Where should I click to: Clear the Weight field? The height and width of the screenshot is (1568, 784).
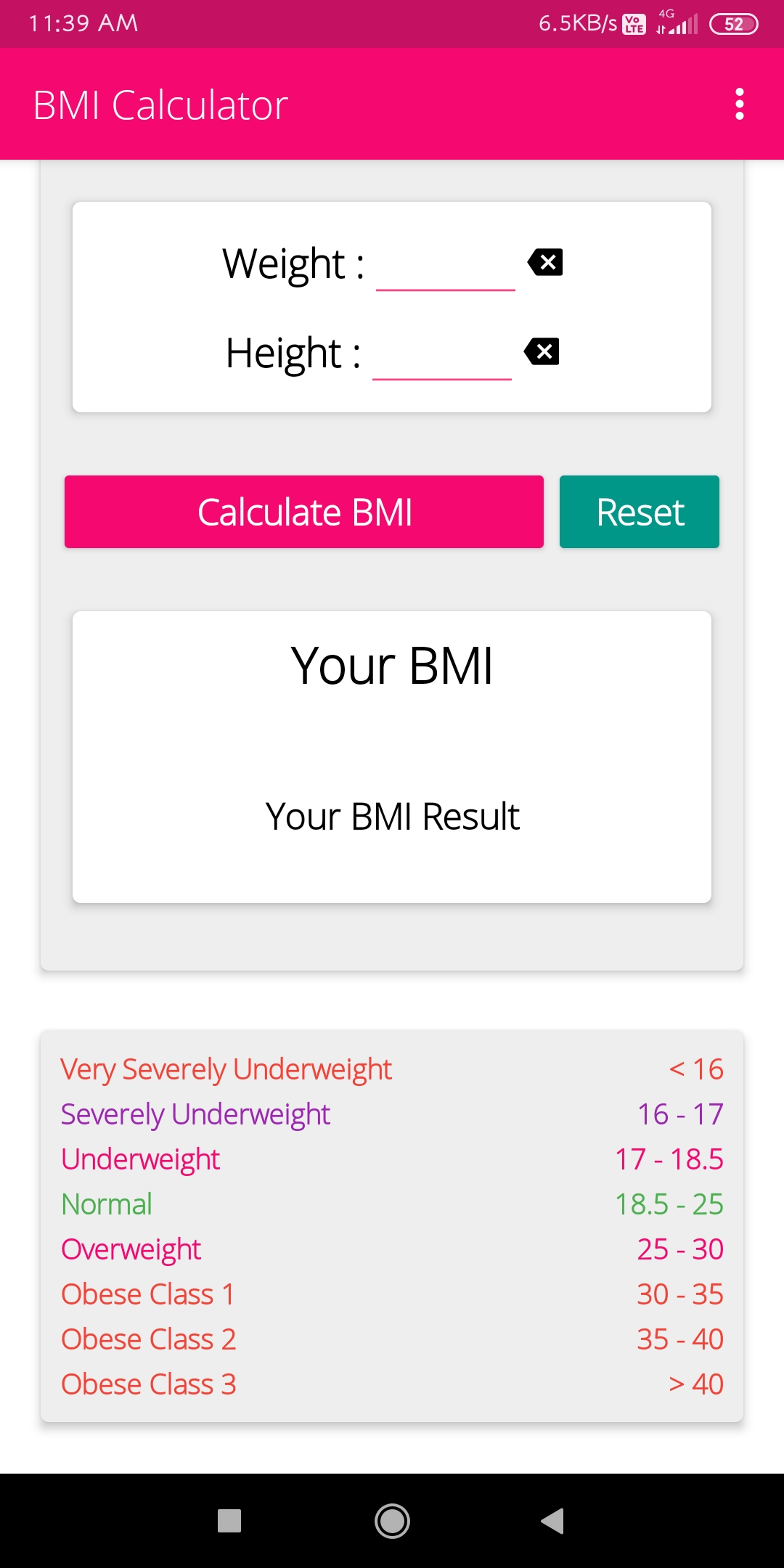point(546,262)
